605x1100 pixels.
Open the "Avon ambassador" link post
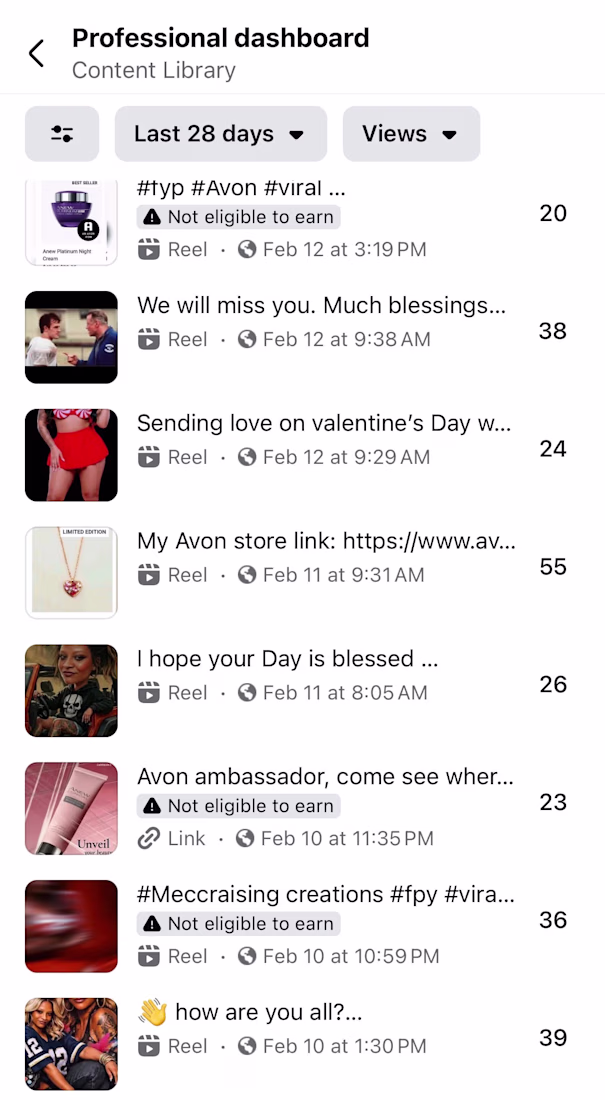[x=325, y=778]
